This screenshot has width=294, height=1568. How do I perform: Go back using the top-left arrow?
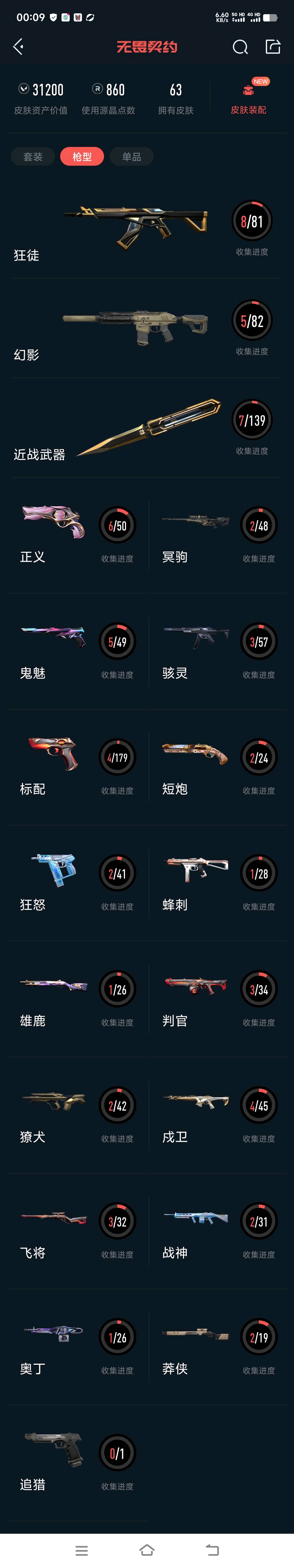click(x=18, y=47)
